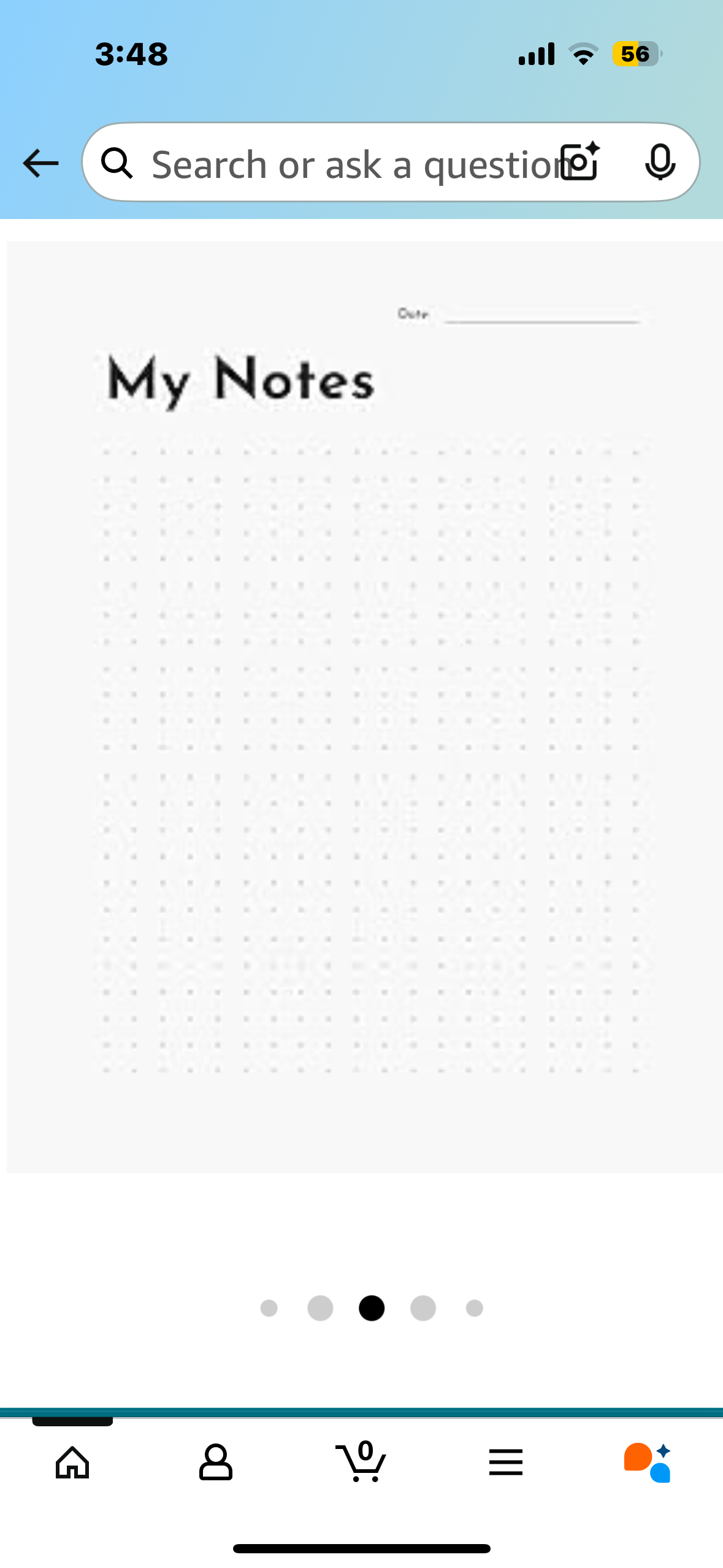Viewport: 723px width, 1568px height.
Task: Open the My Notes product image
Action: point(364,705)
